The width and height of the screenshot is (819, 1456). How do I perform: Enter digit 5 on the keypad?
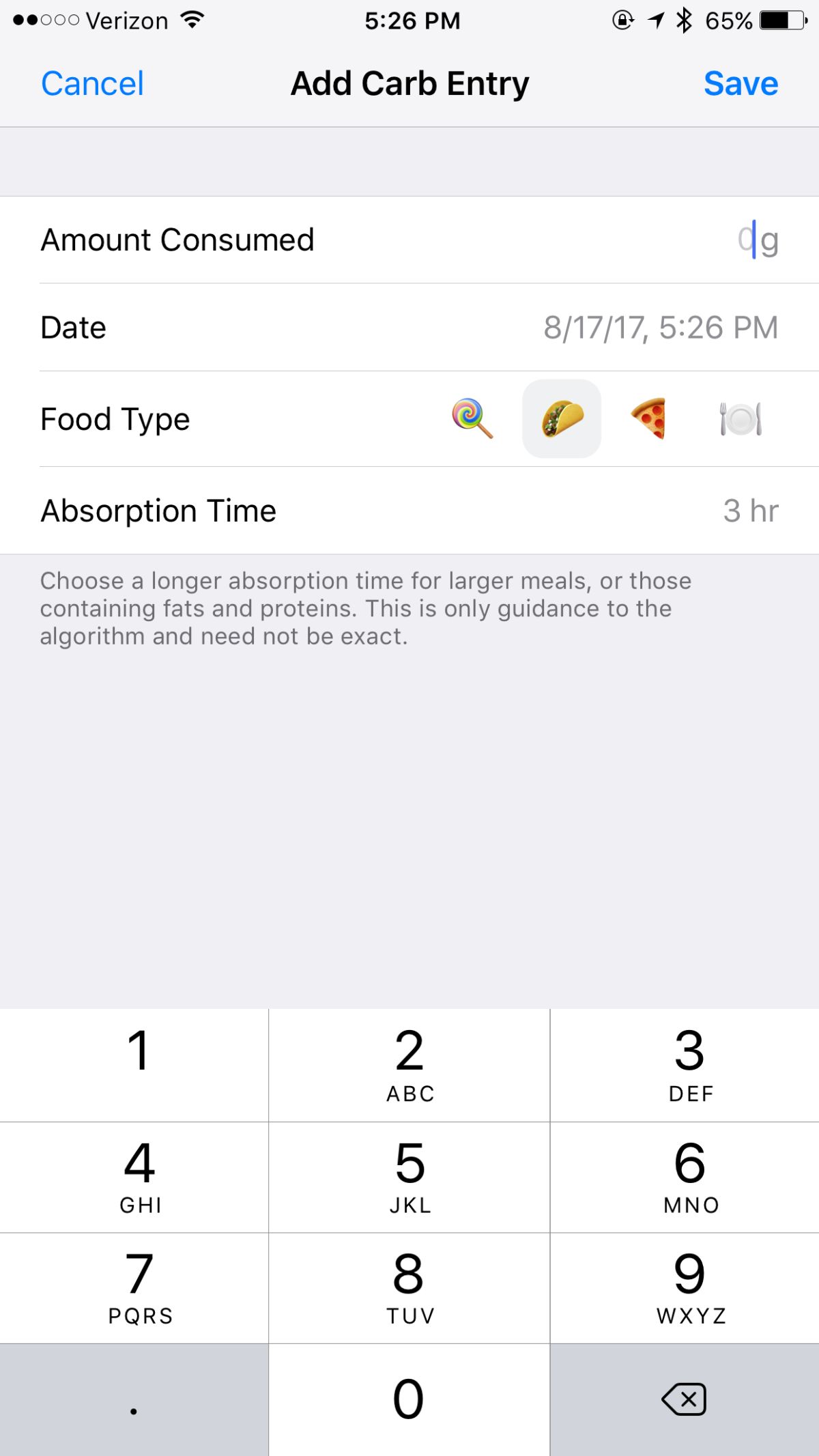[x=409, y=1177]
